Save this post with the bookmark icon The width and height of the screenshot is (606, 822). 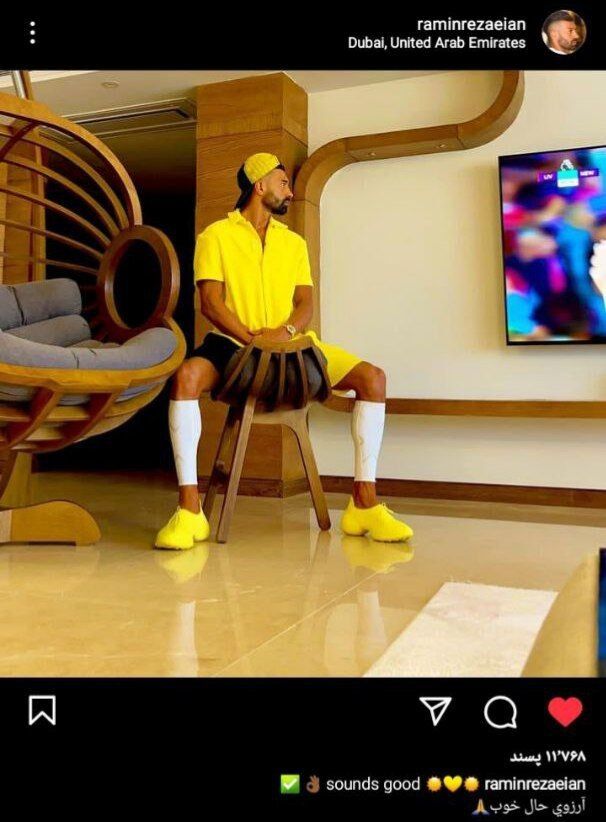[x=42, y=711]
